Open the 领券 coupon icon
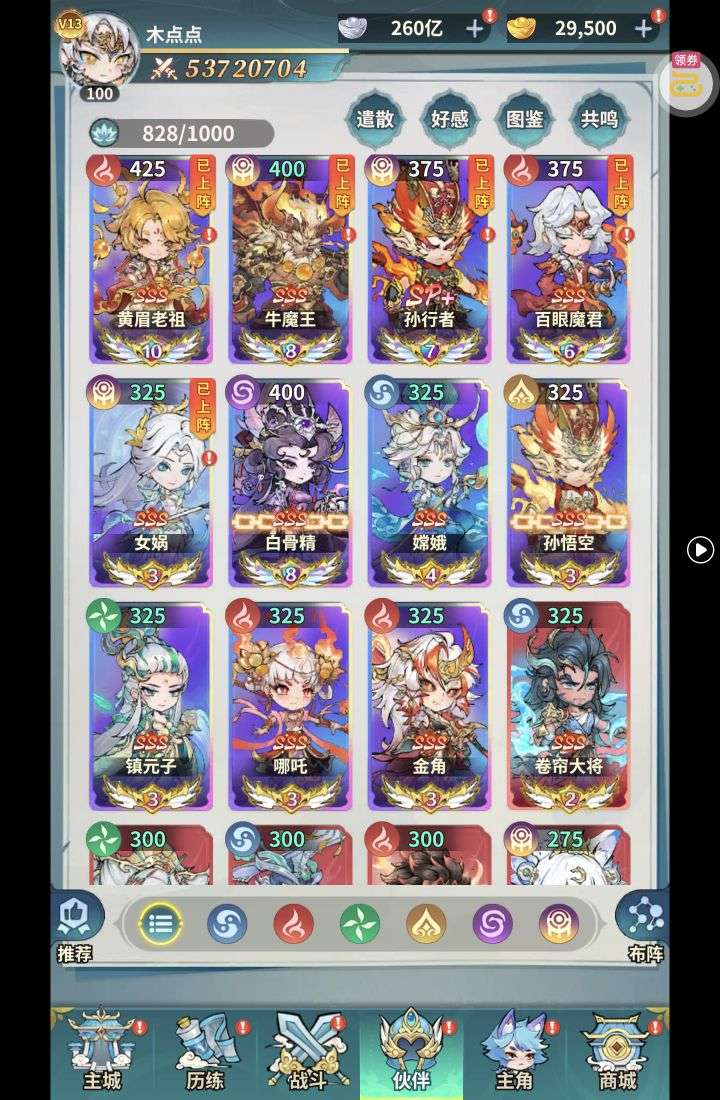Image resolution: width=720 pixels, height=1100 pixels. (x=686, y=80)
